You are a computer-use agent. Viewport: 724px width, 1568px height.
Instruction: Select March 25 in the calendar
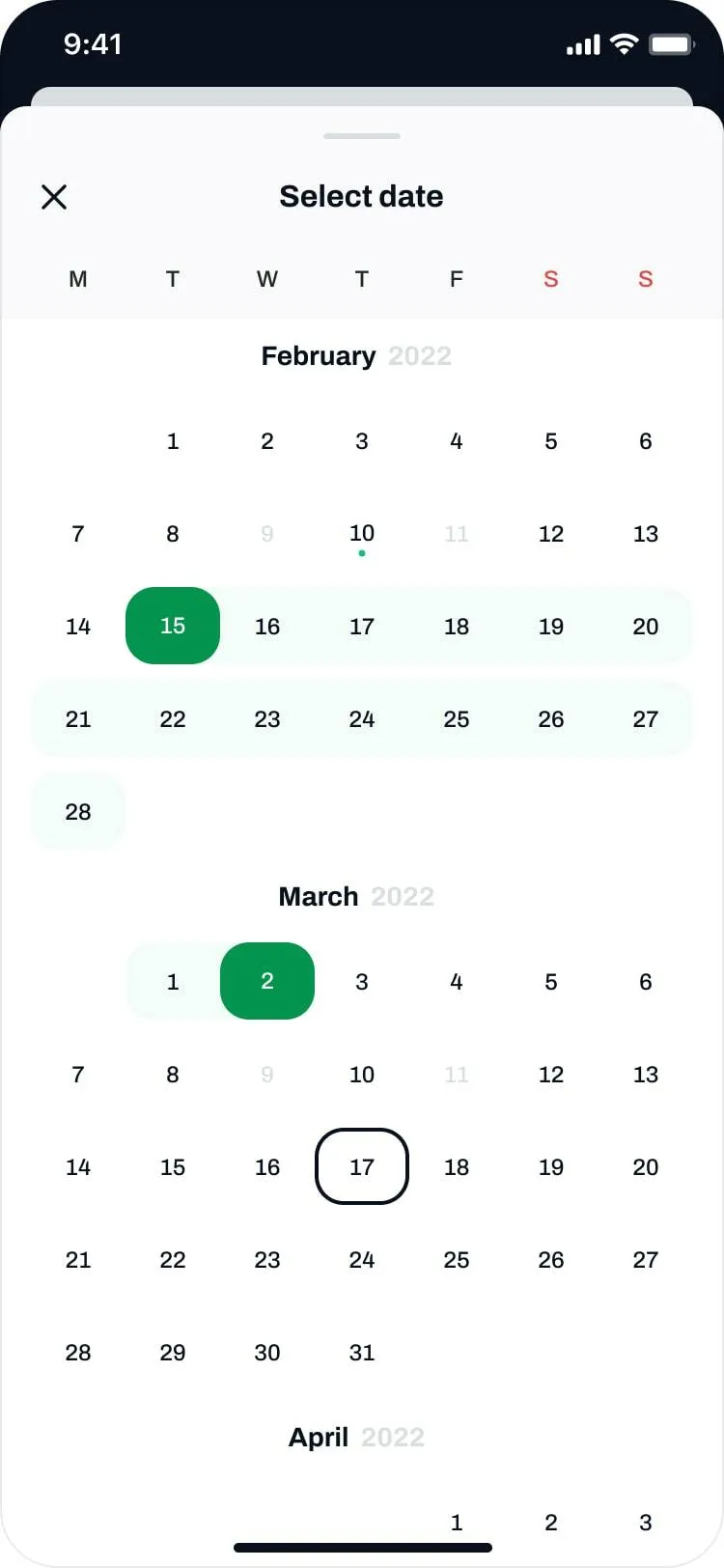pos(457,1259)
